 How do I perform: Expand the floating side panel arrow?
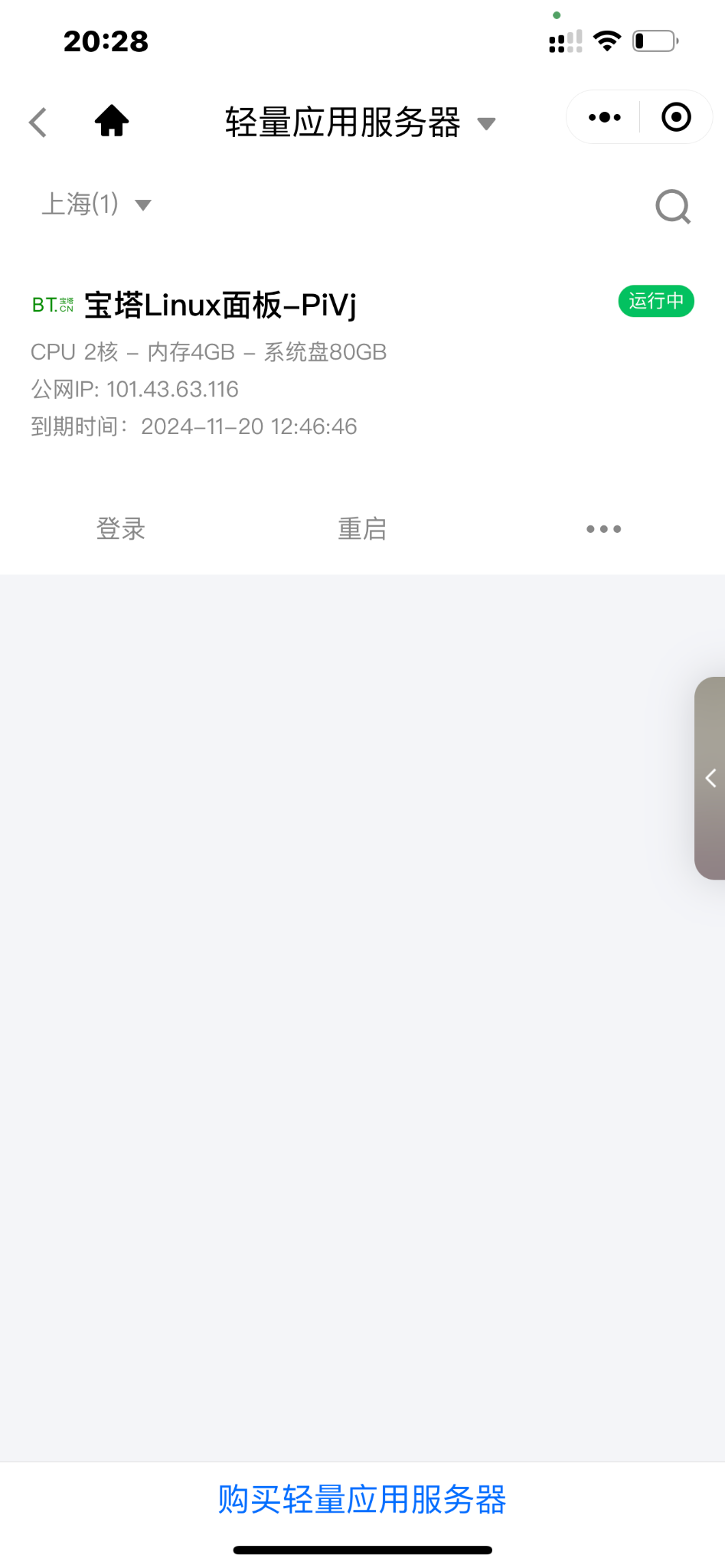pos(710,778)
